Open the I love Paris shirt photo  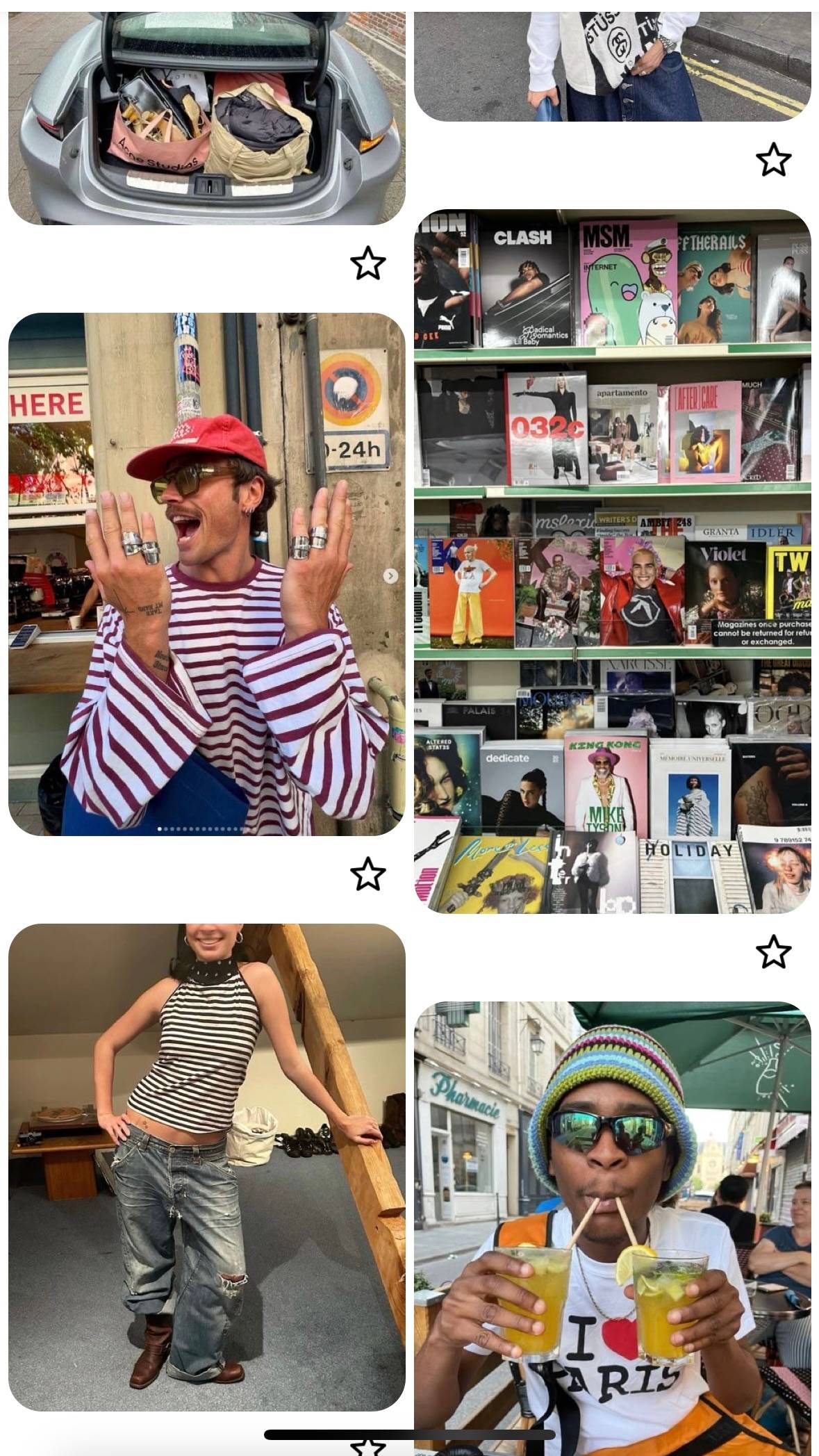(x=613, y=1228)
